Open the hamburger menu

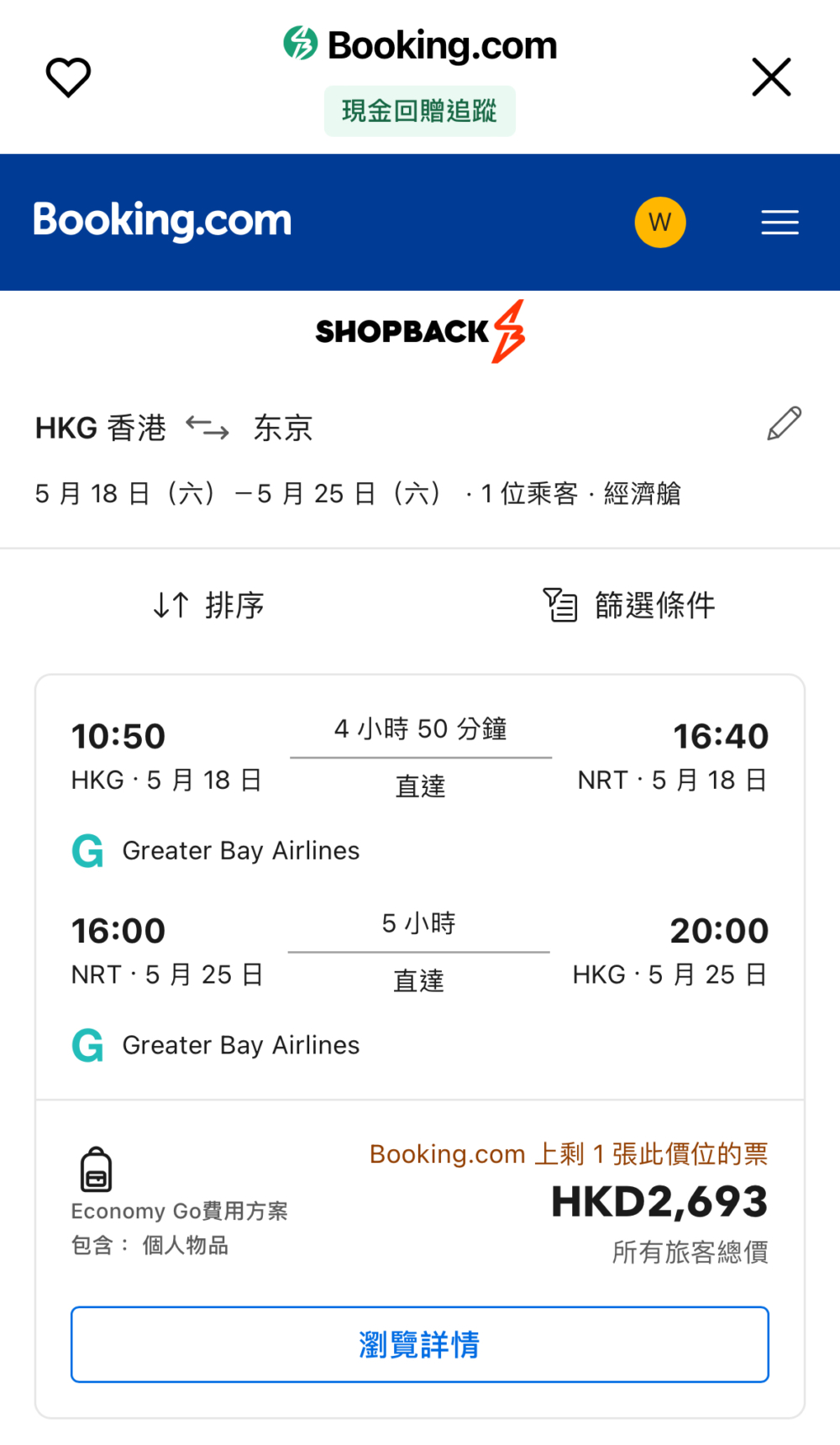[x=780, y=223]
